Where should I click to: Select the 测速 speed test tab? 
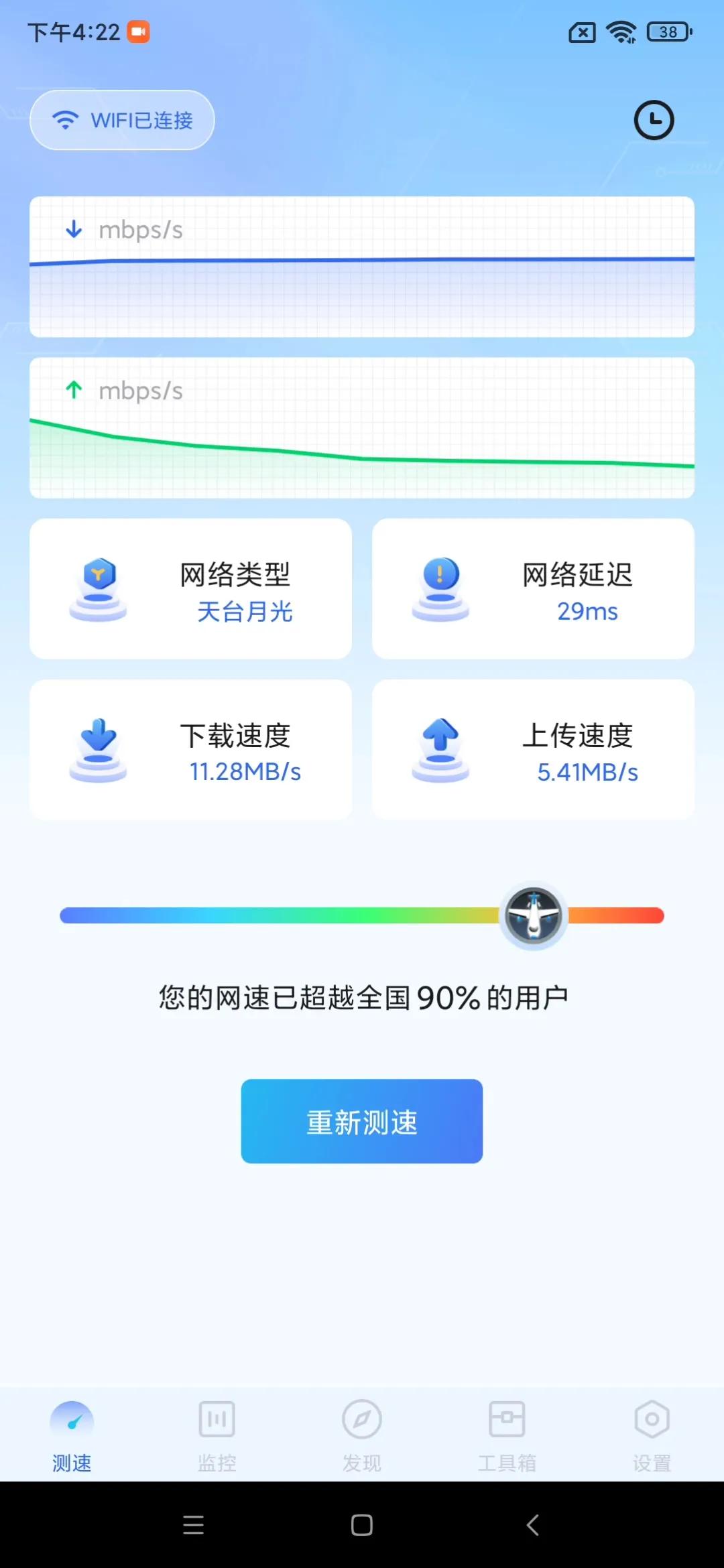point(72,1434)
